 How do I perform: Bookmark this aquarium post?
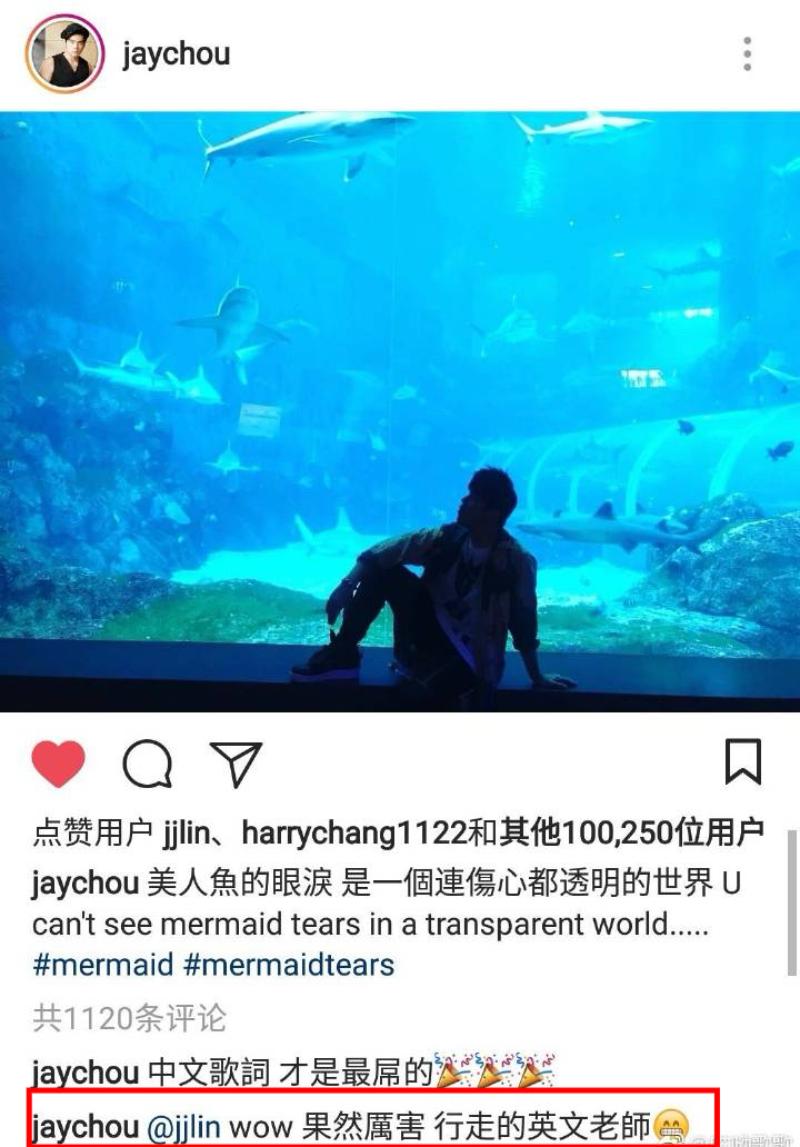pyautogui.click(x=743, y=763)
